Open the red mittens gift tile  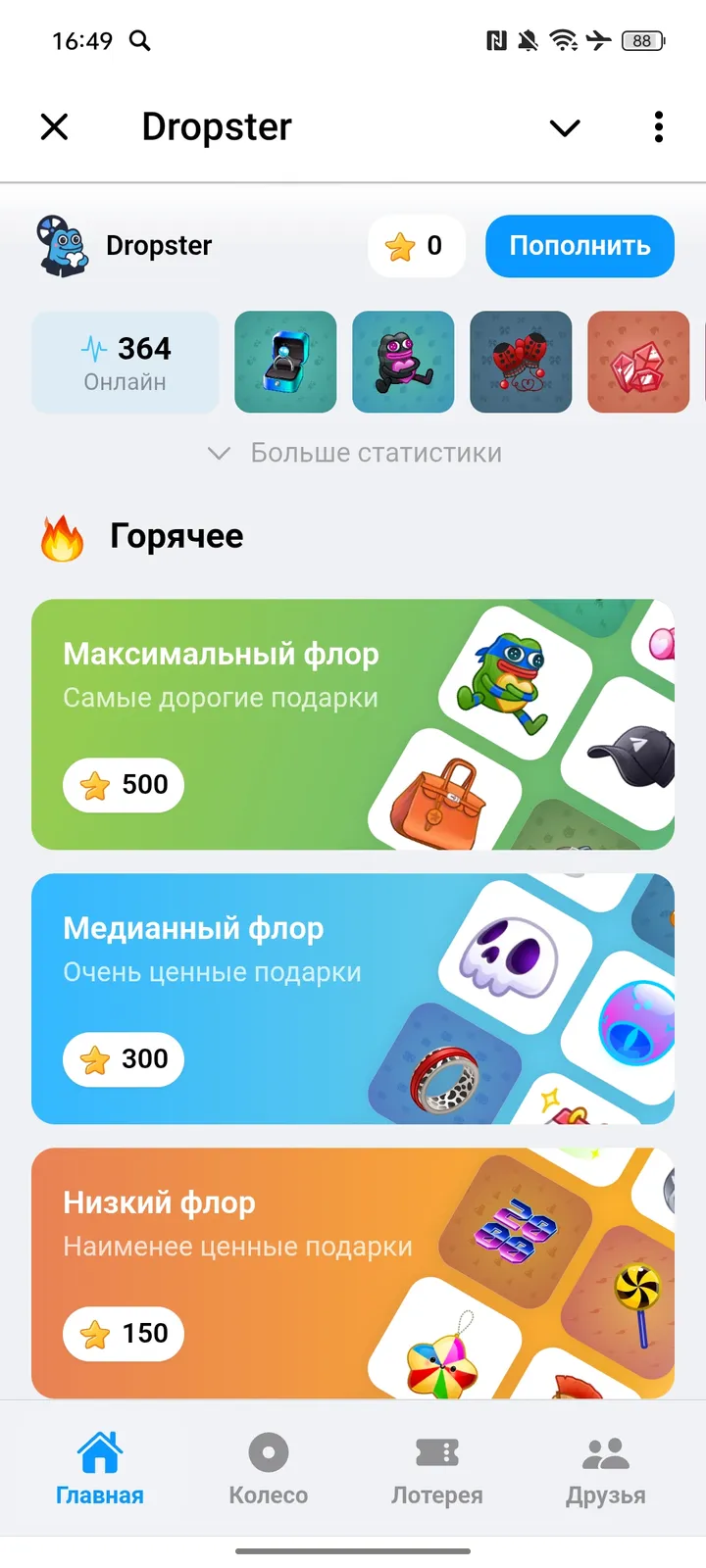click(x=521, y=362)
